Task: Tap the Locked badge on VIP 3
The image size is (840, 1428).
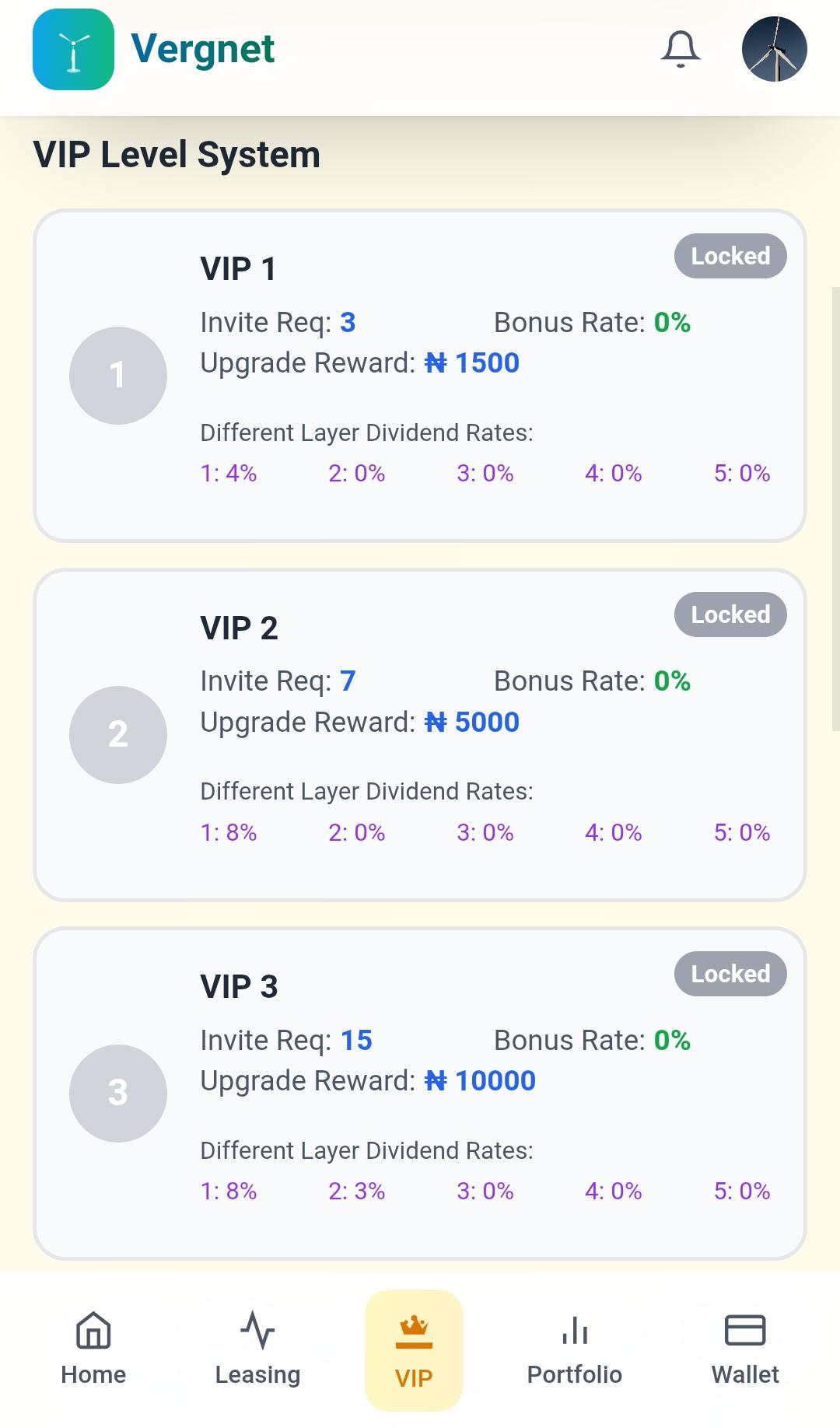Action: click(729, 973)
